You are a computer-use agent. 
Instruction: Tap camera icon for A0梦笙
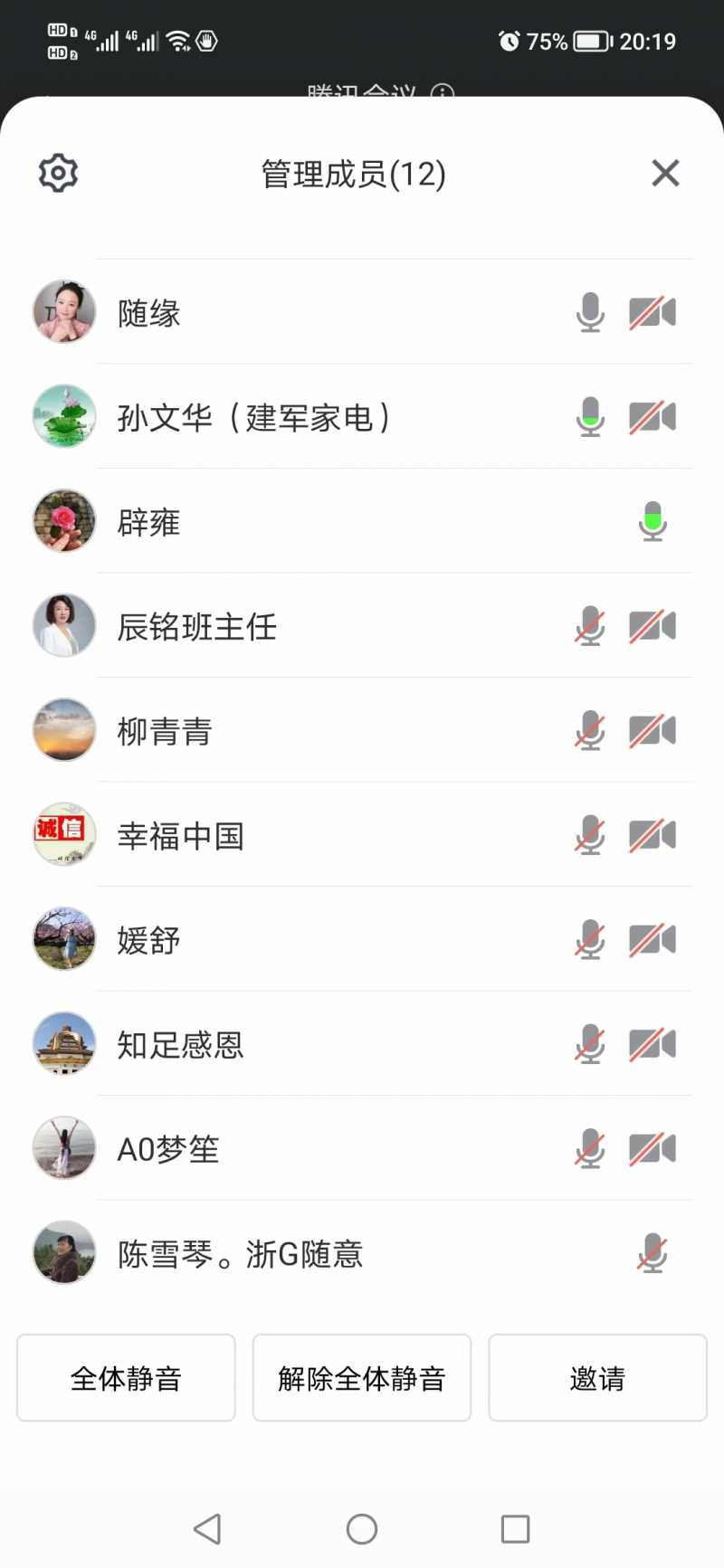click(653, 1149)
